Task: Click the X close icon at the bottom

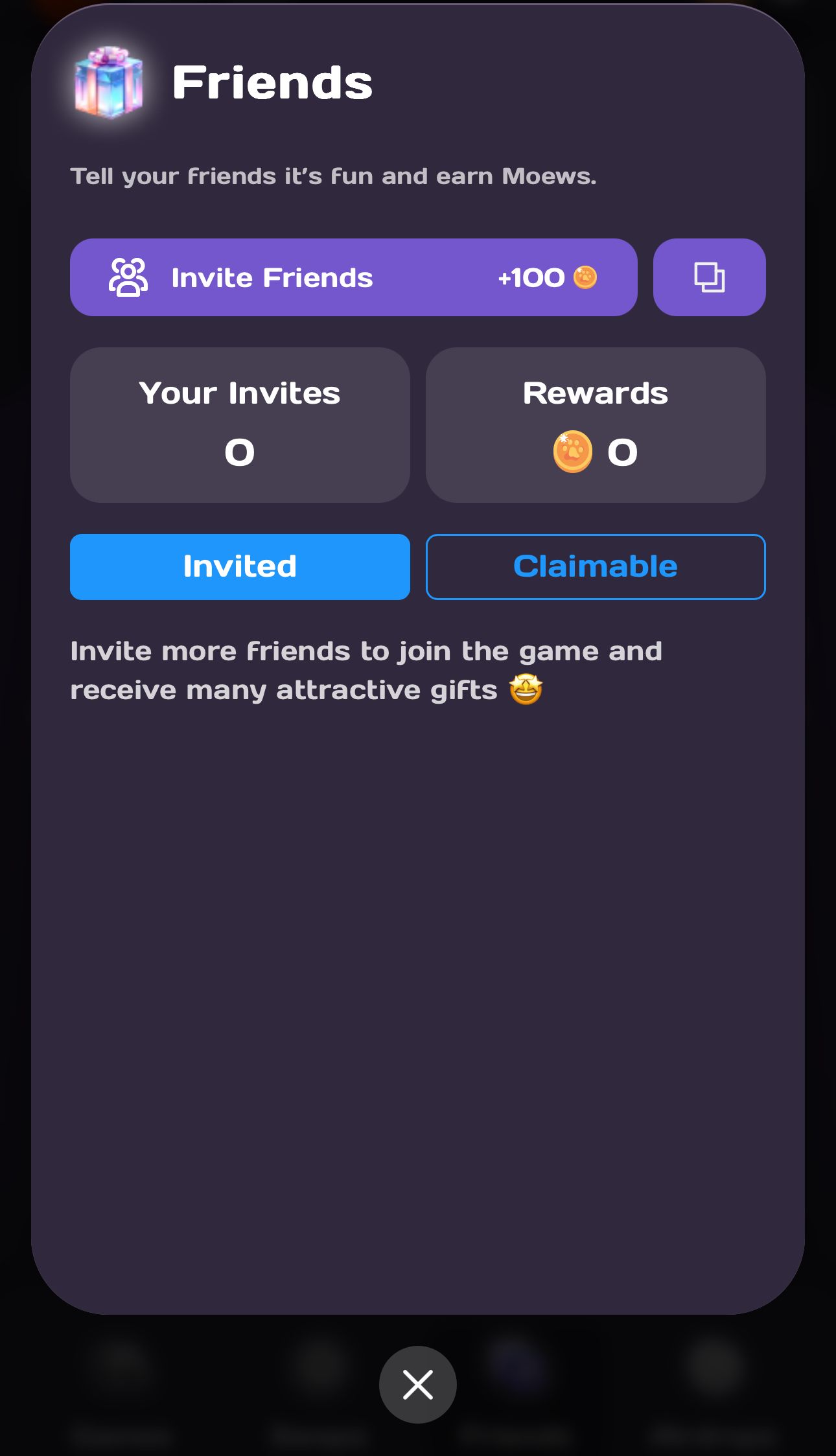Action: (x=418, y=1384)
